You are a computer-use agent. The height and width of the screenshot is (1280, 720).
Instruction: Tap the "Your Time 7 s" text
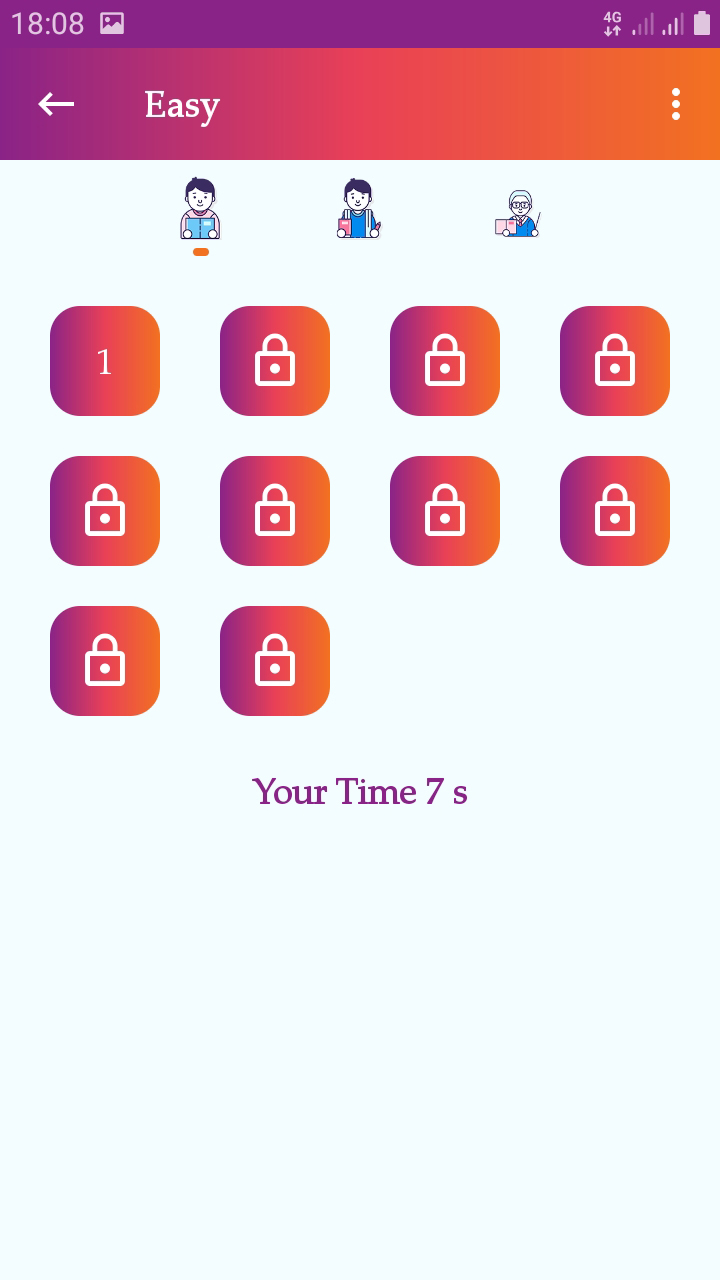pos(360,791)
